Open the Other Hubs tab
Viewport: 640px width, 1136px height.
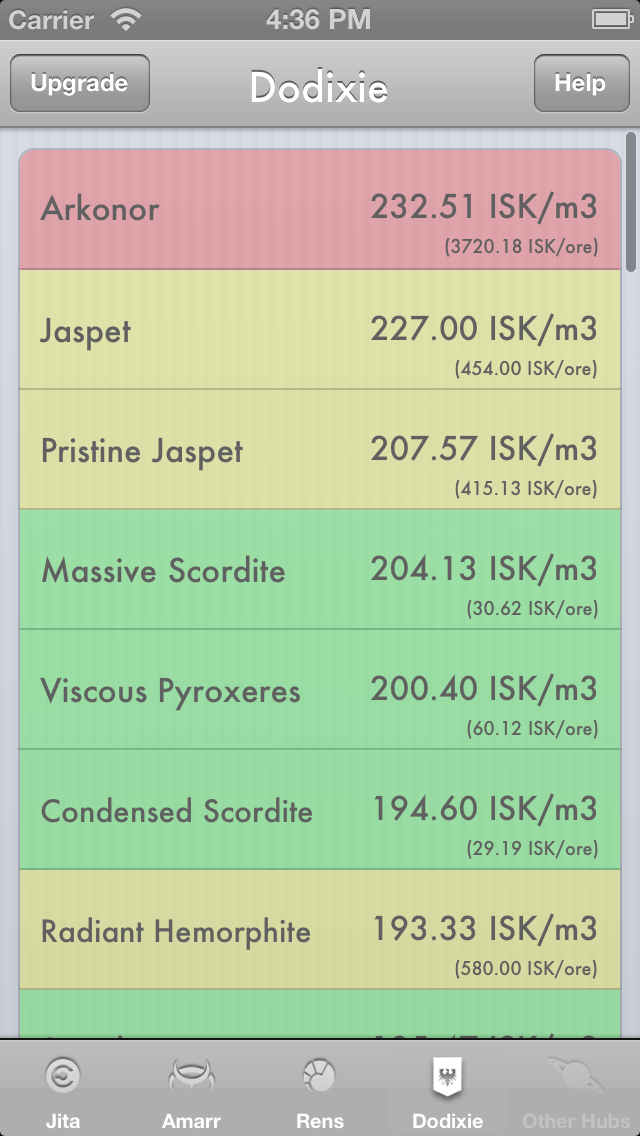[576, 1087]
